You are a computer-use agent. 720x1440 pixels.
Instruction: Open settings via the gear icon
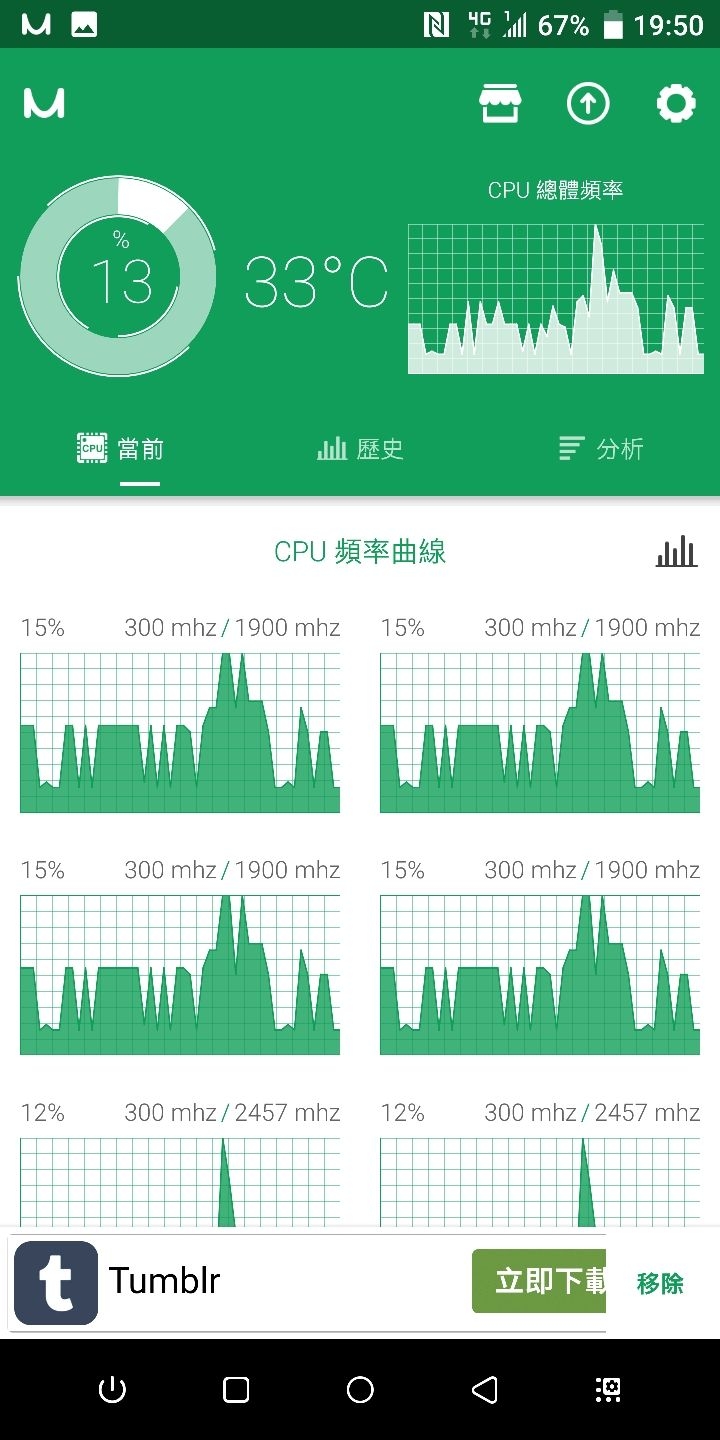(675, 103)
